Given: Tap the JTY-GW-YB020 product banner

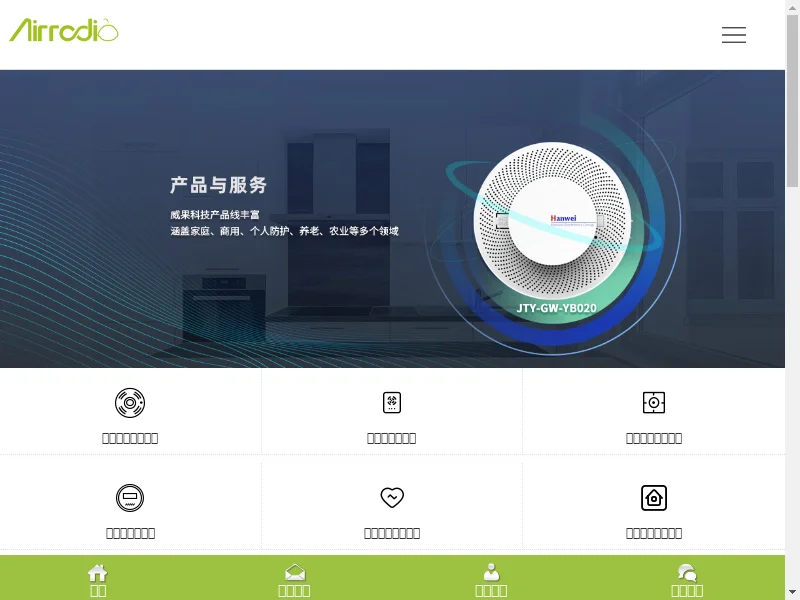Looking at the screenshot, I should (555, 230).
